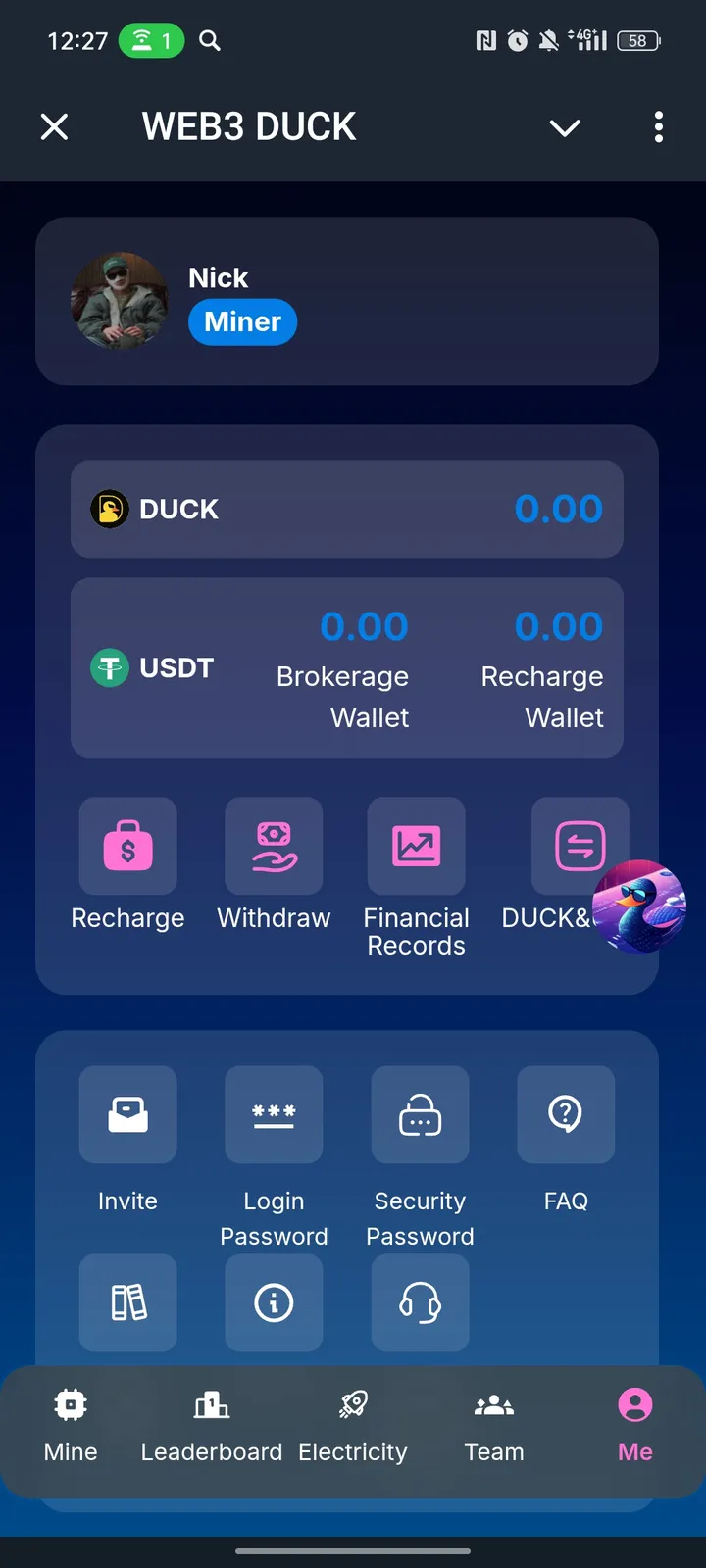Open the three-dot options menu
This screenshot has height=1568, width=706.
click(x=658, y=127)
